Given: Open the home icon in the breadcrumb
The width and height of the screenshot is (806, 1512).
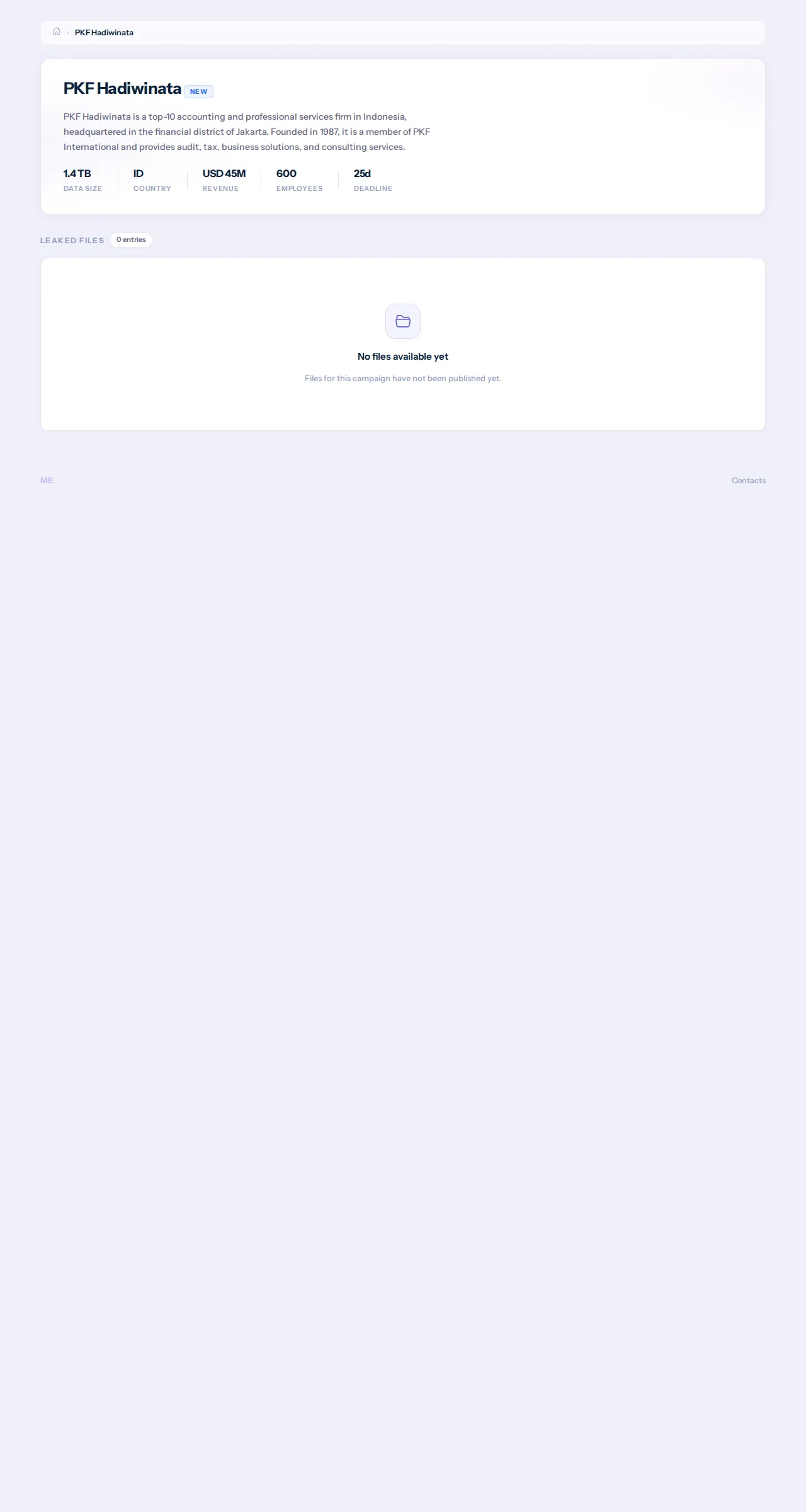Looking at the screenshot, I should [x=57, y=31].
